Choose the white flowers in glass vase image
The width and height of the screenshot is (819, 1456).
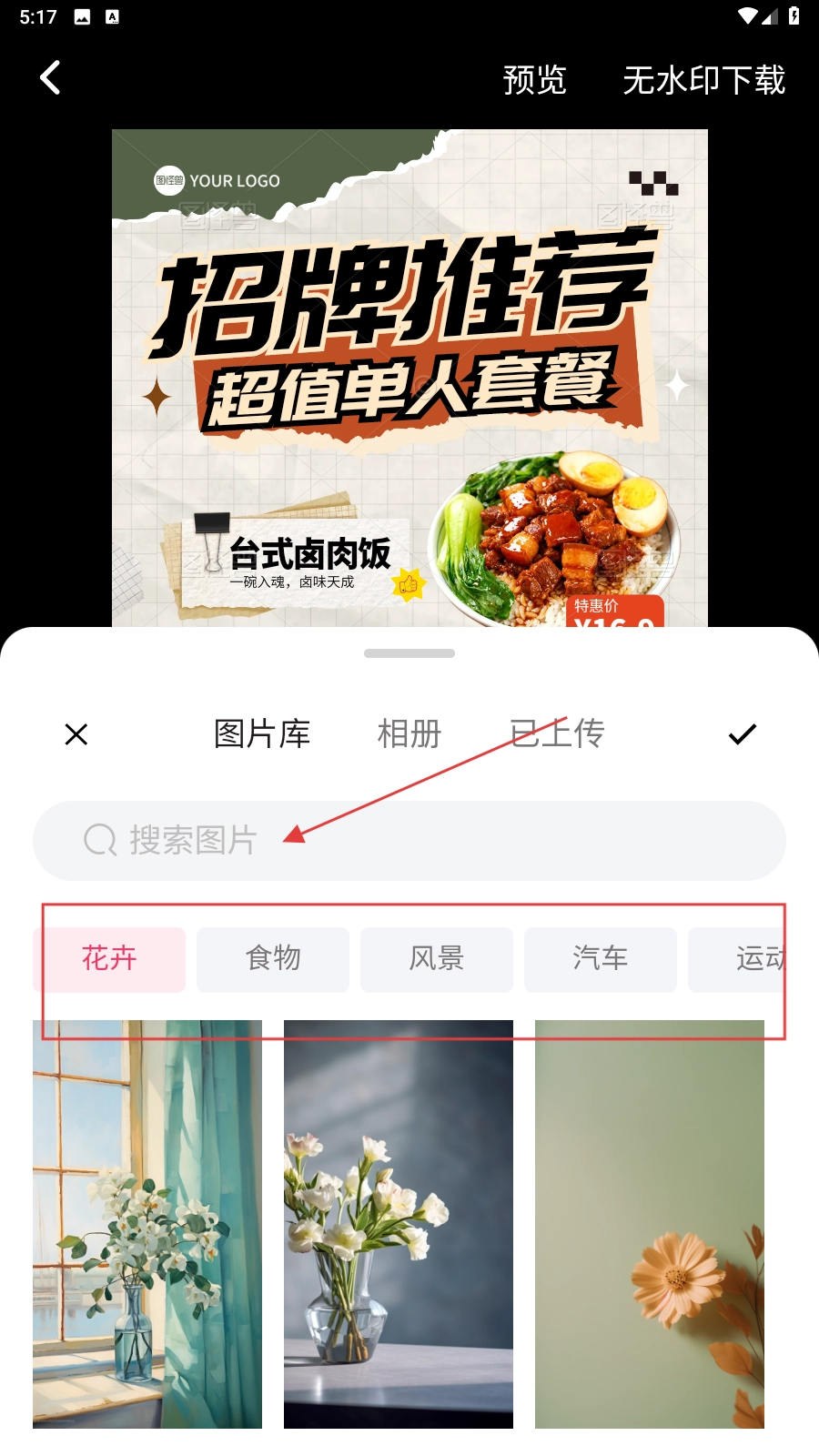[x=399, y=1224]
